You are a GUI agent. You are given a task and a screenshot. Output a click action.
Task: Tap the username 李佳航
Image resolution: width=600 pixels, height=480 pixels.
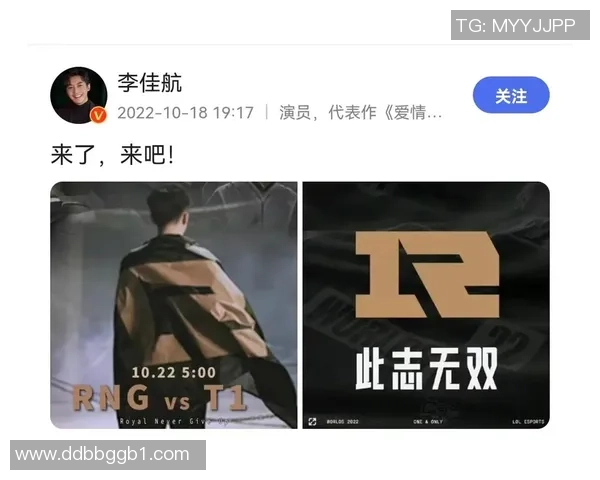pos(150,83)
